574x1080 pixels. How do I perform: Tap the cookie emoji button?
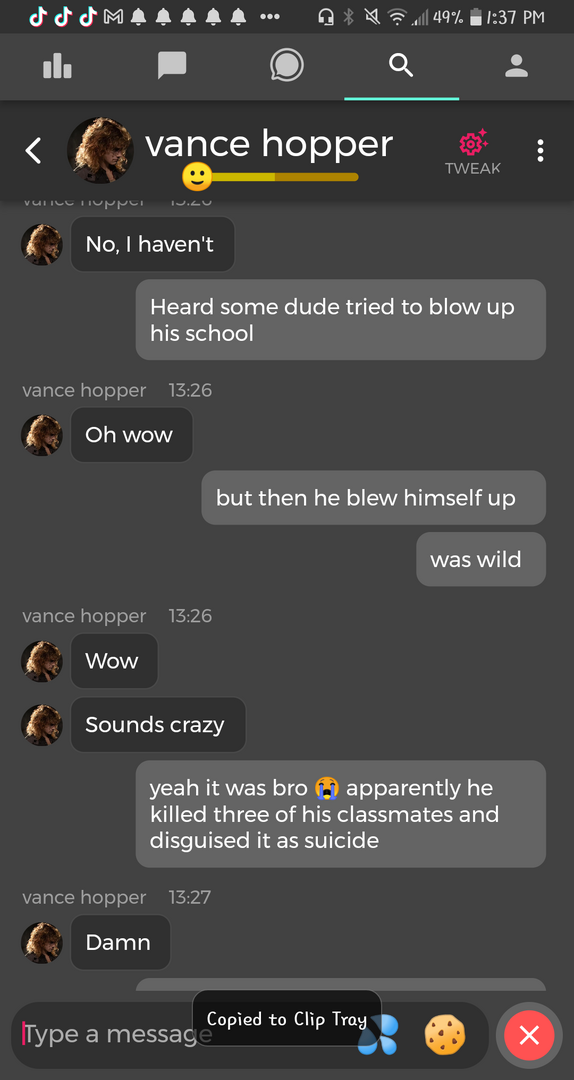tap(444, 1035)
